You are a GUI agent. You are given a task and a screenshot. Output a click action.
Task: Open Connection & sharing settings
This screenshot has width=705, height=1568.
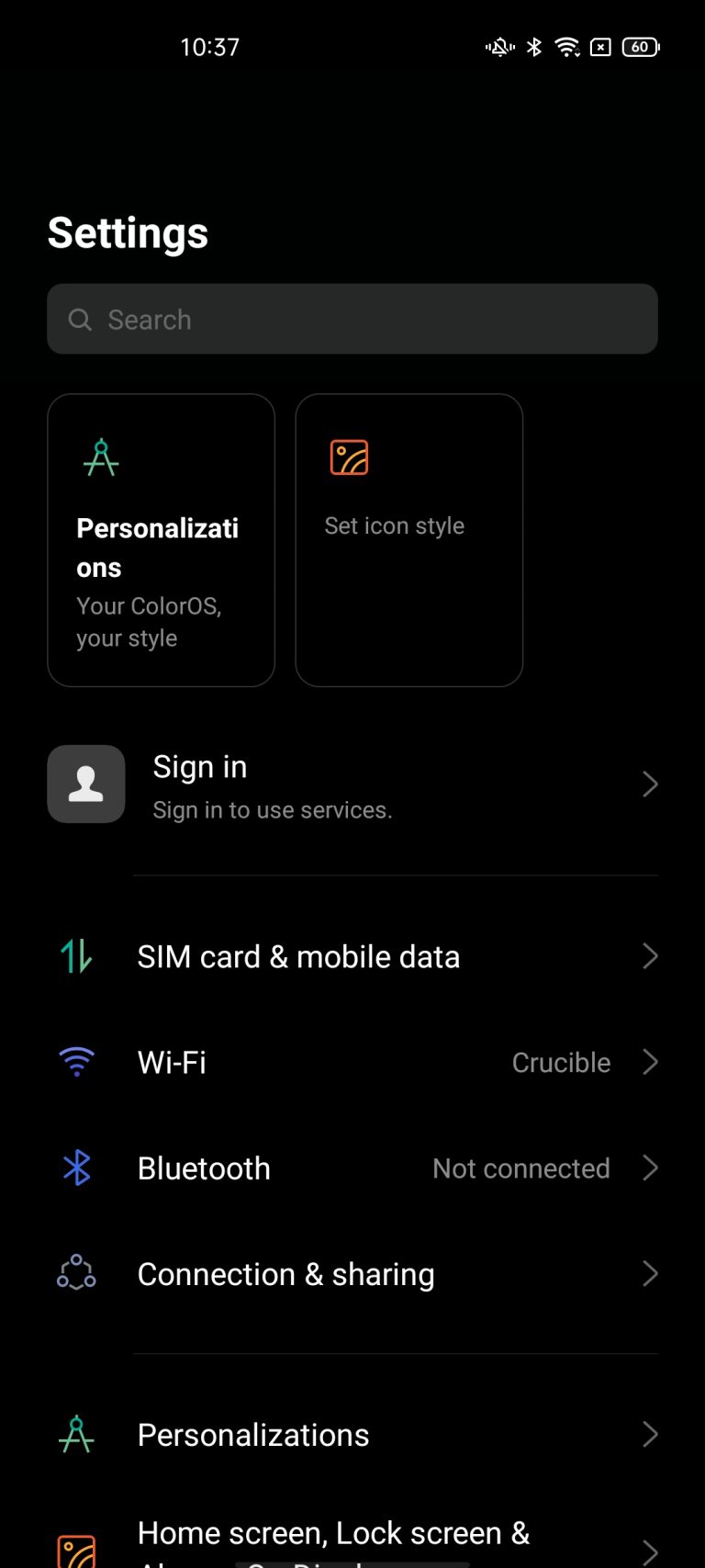(352, 1274)
